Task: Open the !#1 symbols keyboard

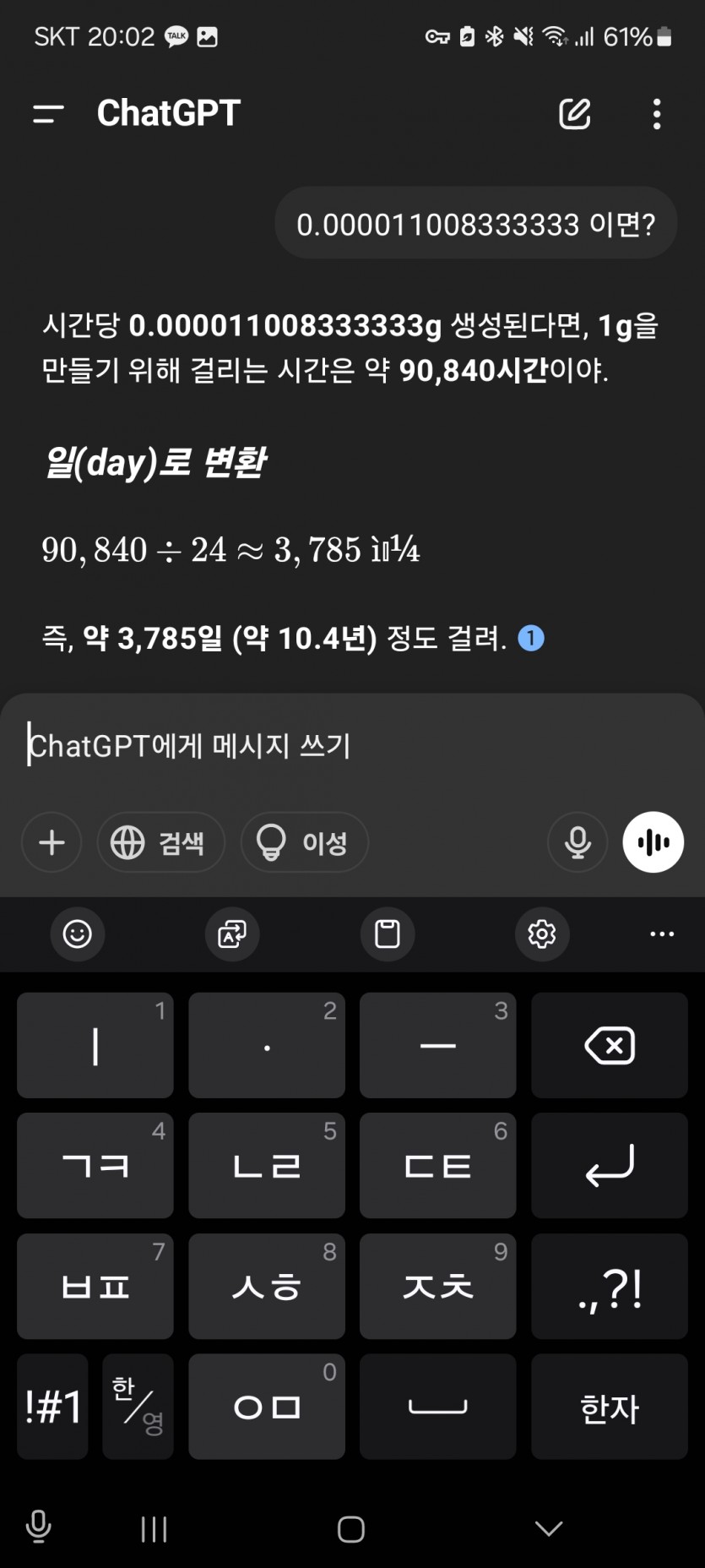Action: 52,1406
